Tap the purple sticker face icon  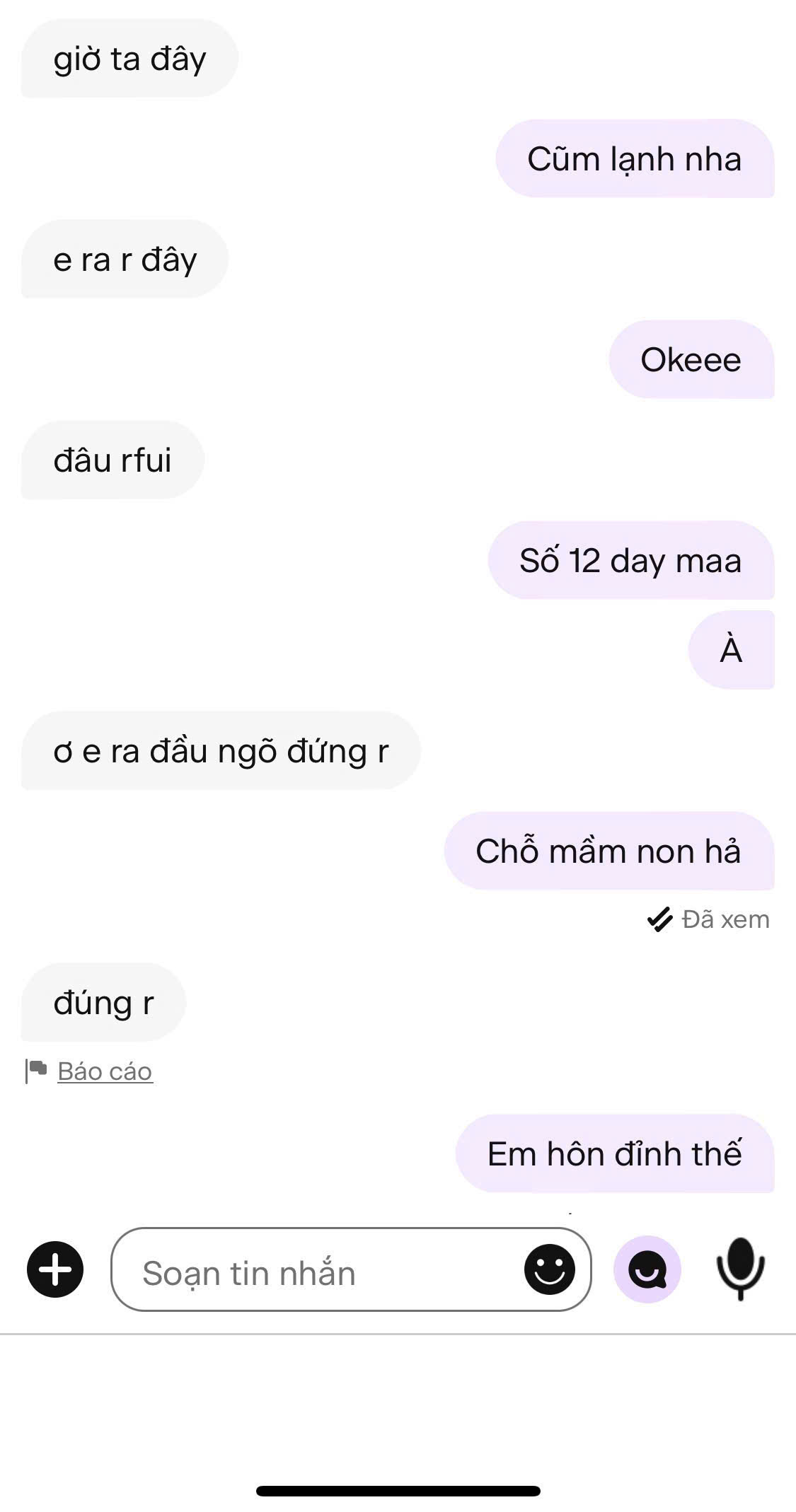(647, 1269)
